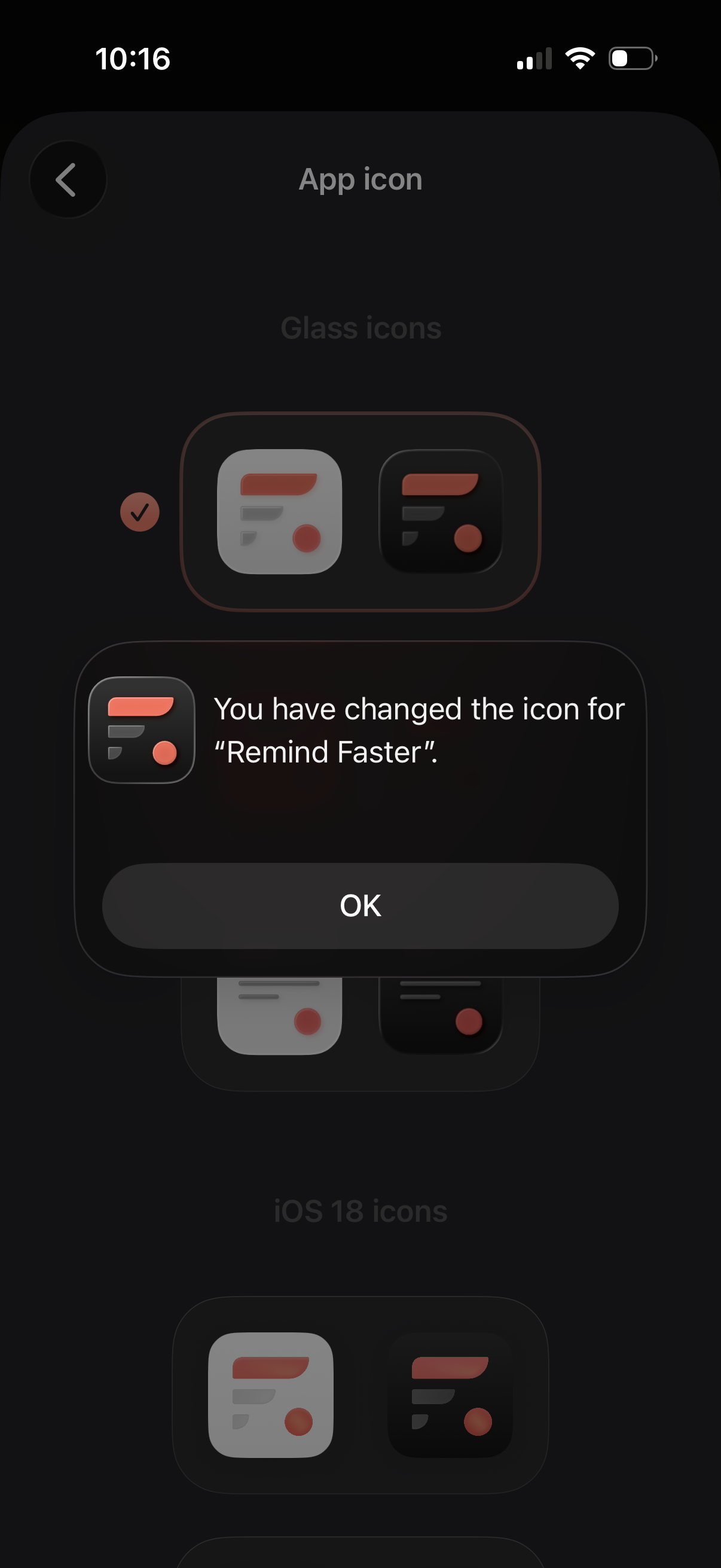Select the light glass Remind Faster icon

(x=280, y=511)
